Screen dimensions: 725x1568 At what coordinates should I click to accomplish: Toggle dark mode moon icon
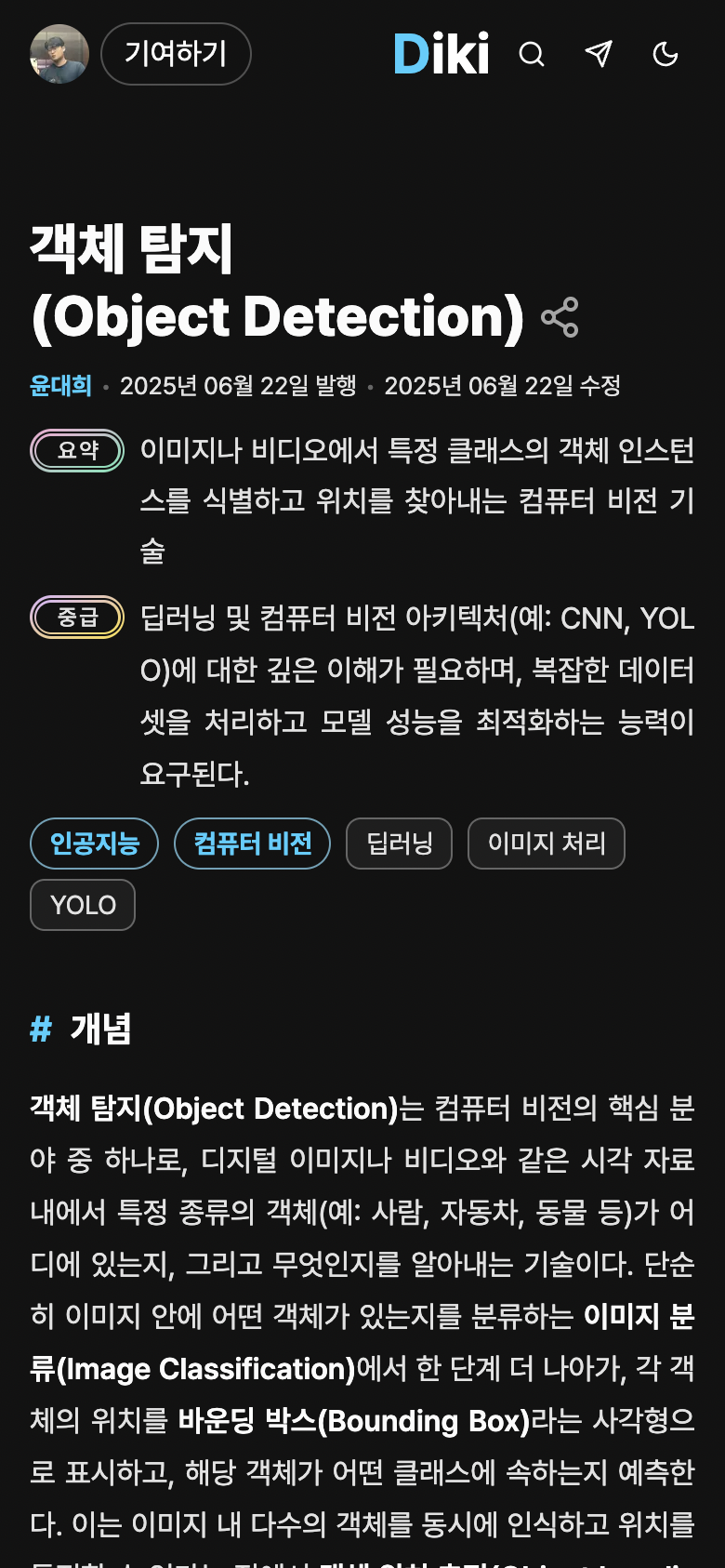(666, 54)
